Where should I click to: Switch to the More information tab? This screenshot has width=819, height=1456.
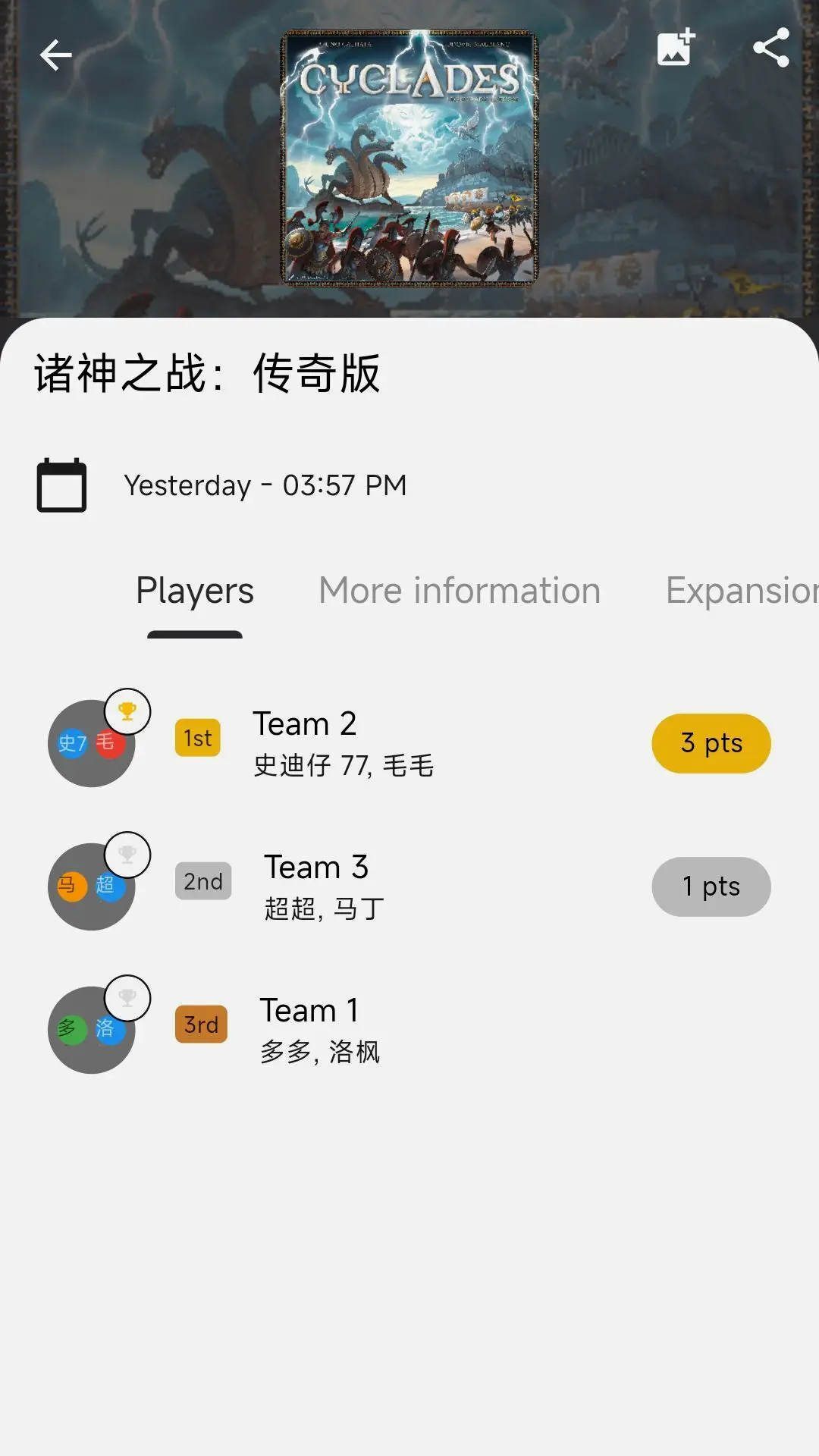(459, 591)
